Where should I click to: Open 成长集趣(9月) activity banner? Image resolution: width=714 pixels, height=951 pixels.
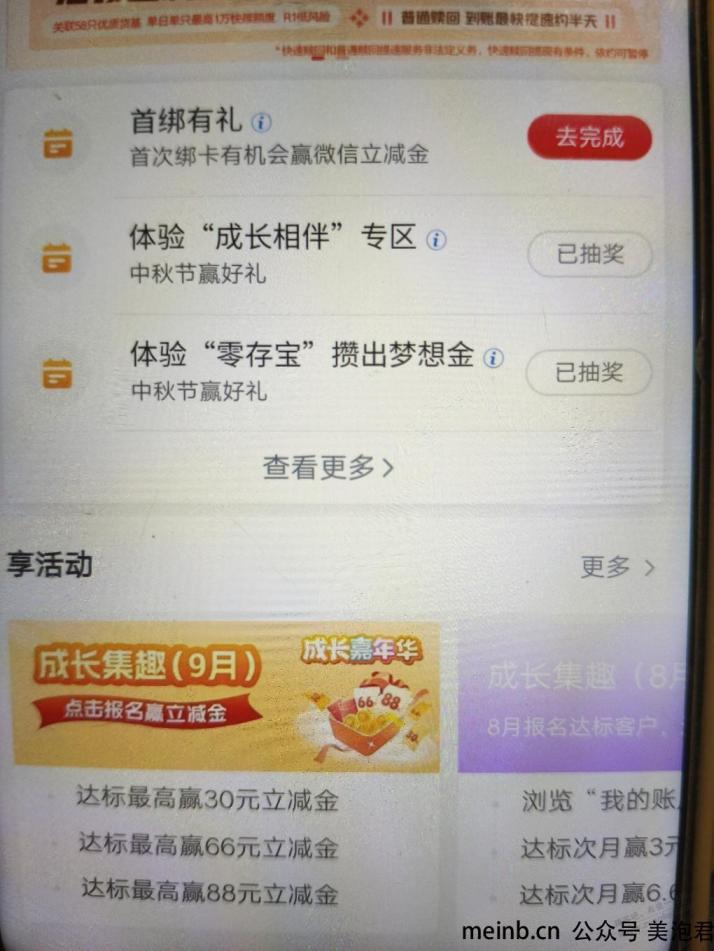(x=225, y=696)
